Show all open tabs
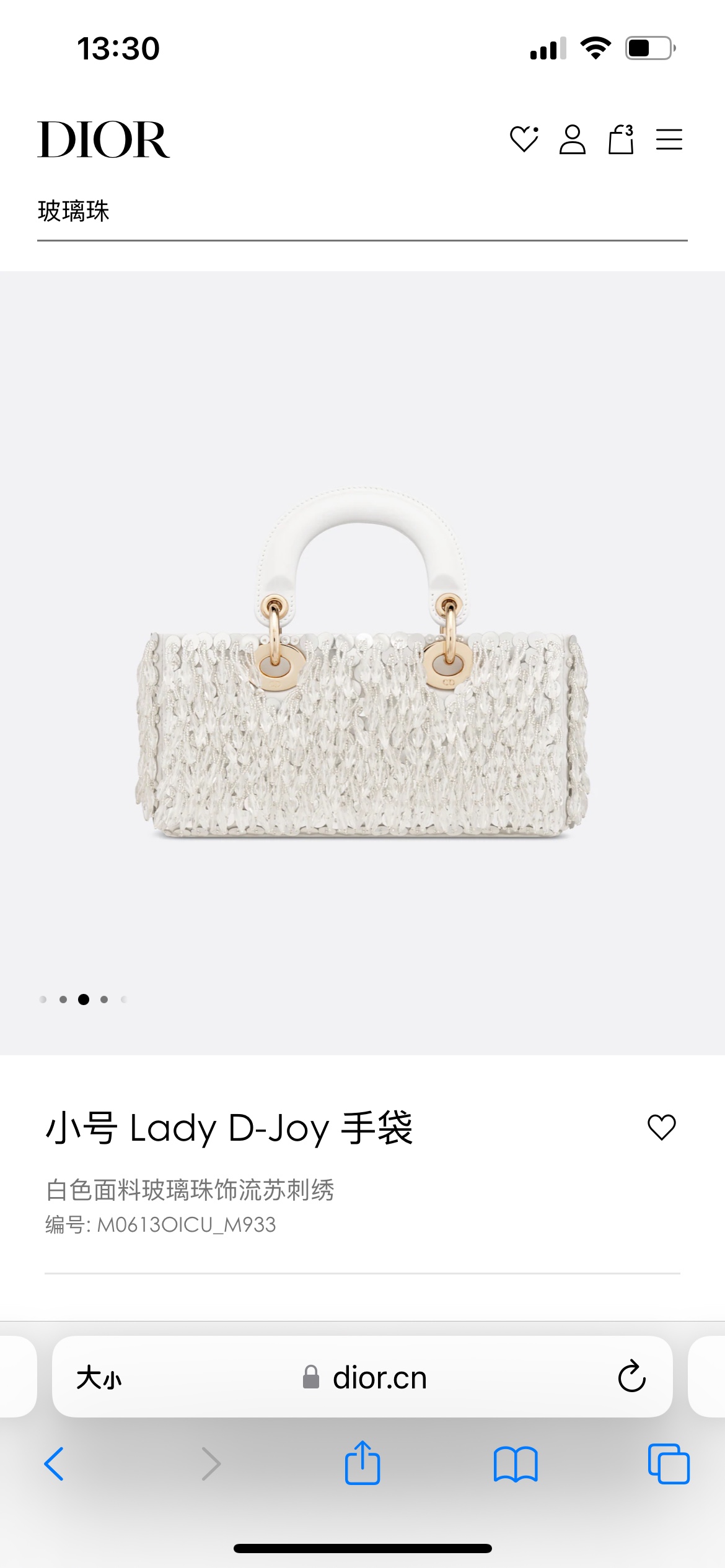725x1568 pixels. point(668,1464)
